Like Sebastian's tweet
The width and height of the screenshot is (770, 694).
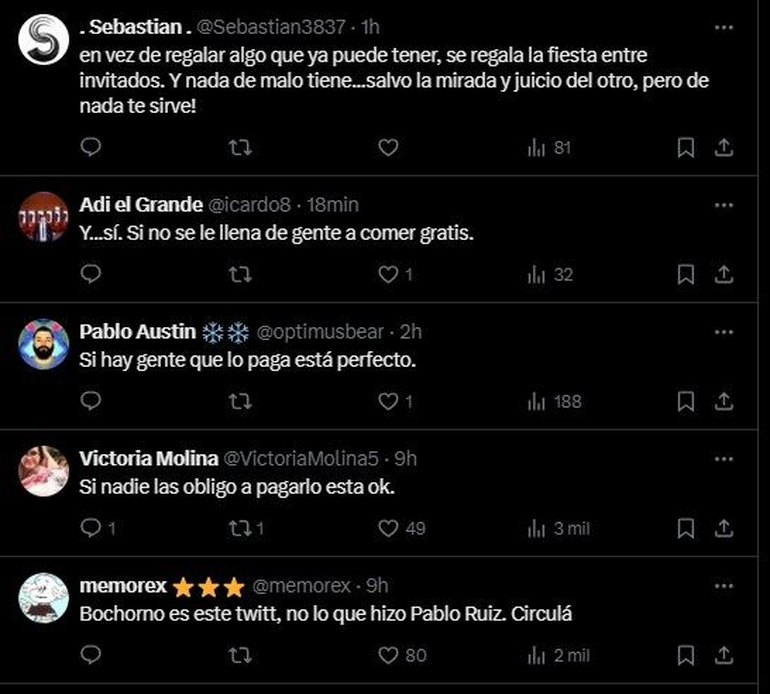[x=388, y=147]
